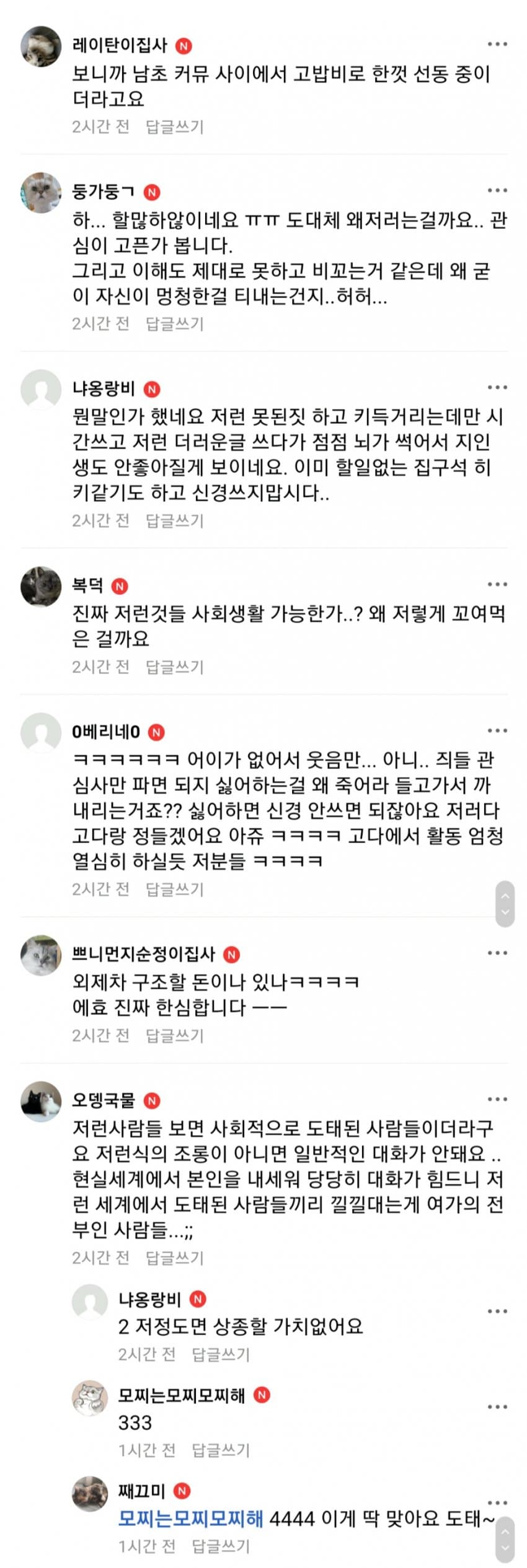Tap 답글쓰기 under 복덕's comment

coord(174,667)
